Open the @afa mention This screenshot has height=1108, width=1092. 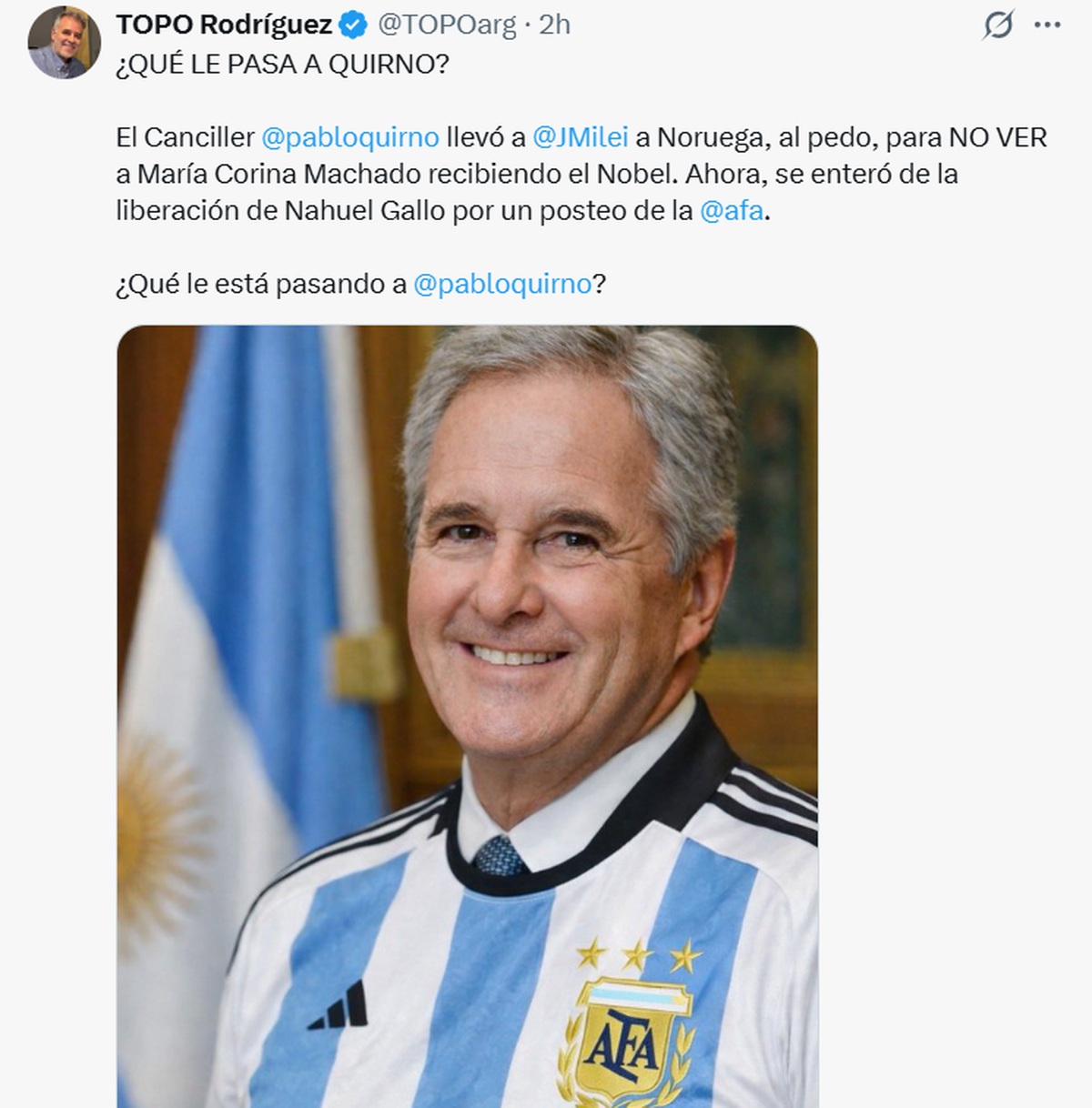coord(732,211)
